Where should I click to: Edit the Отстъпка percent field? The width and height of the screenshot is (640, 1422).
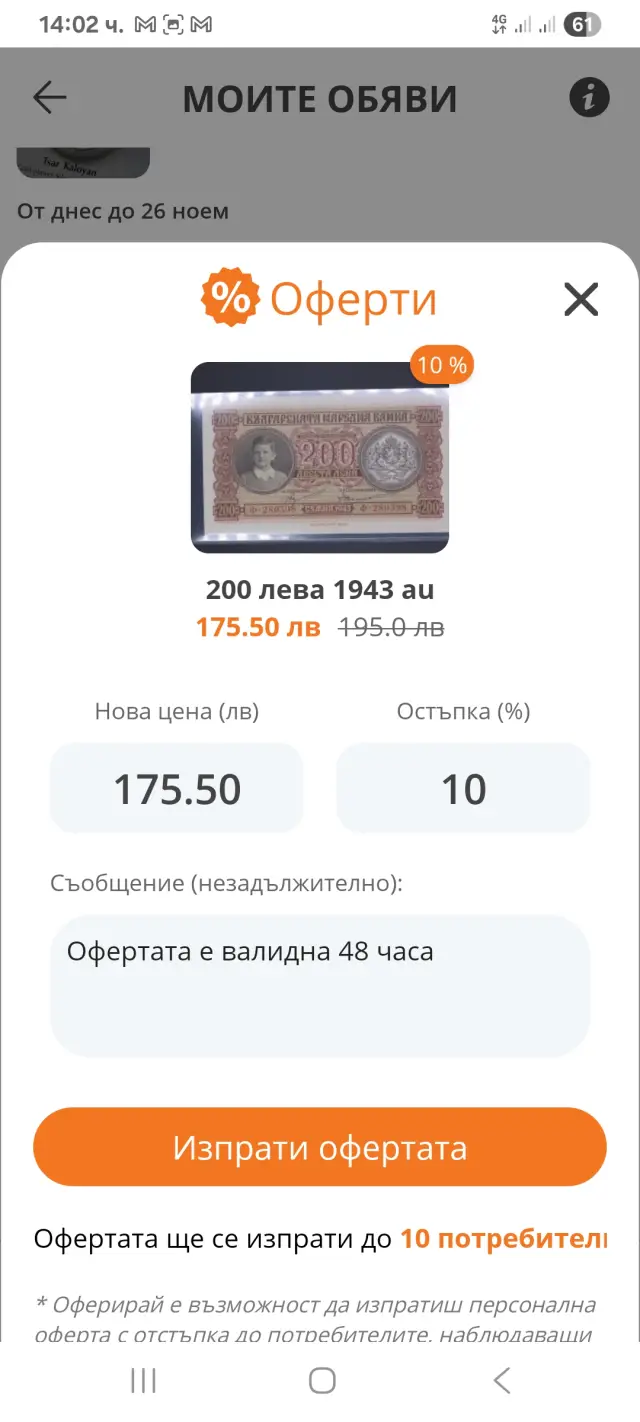pos(463,789)
